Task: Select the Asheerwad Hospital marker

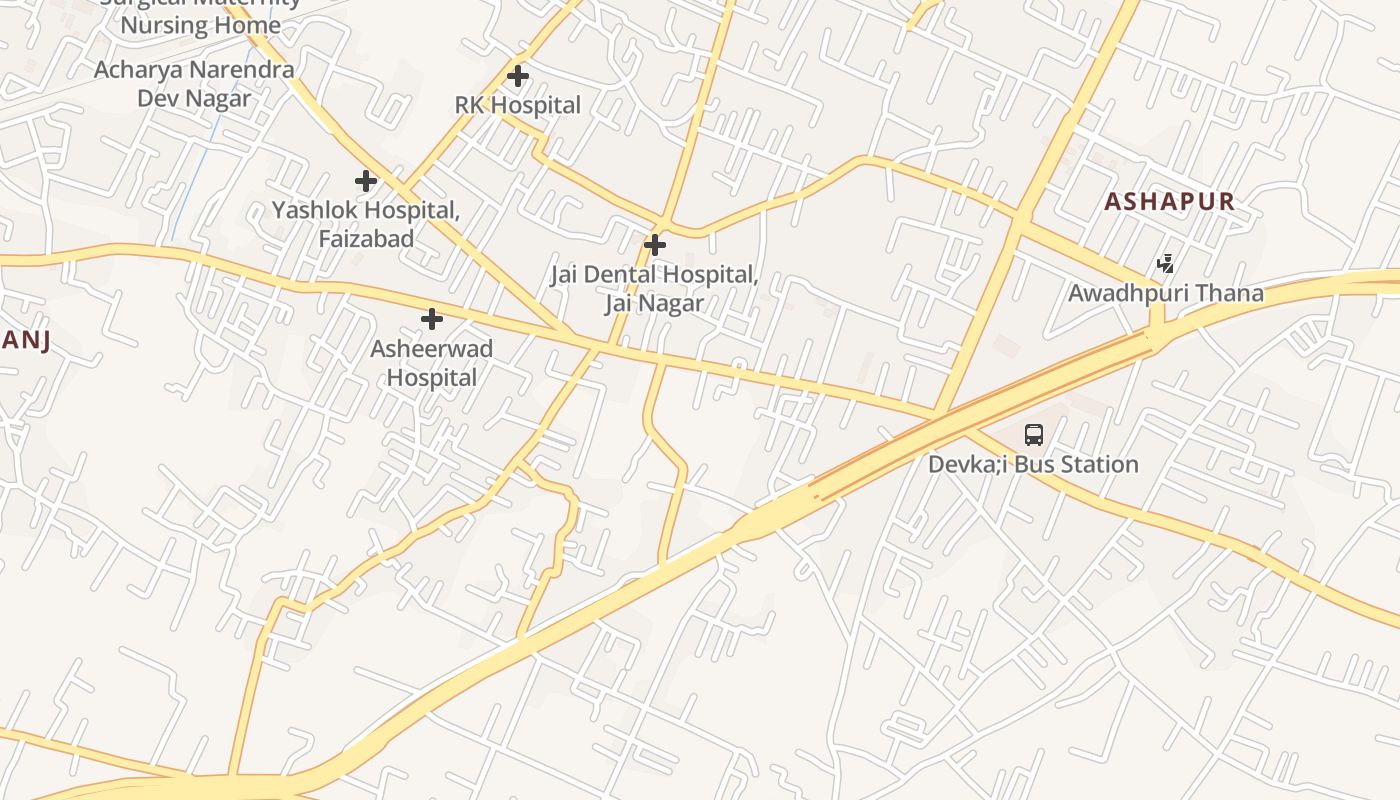Action: (432, 319)
